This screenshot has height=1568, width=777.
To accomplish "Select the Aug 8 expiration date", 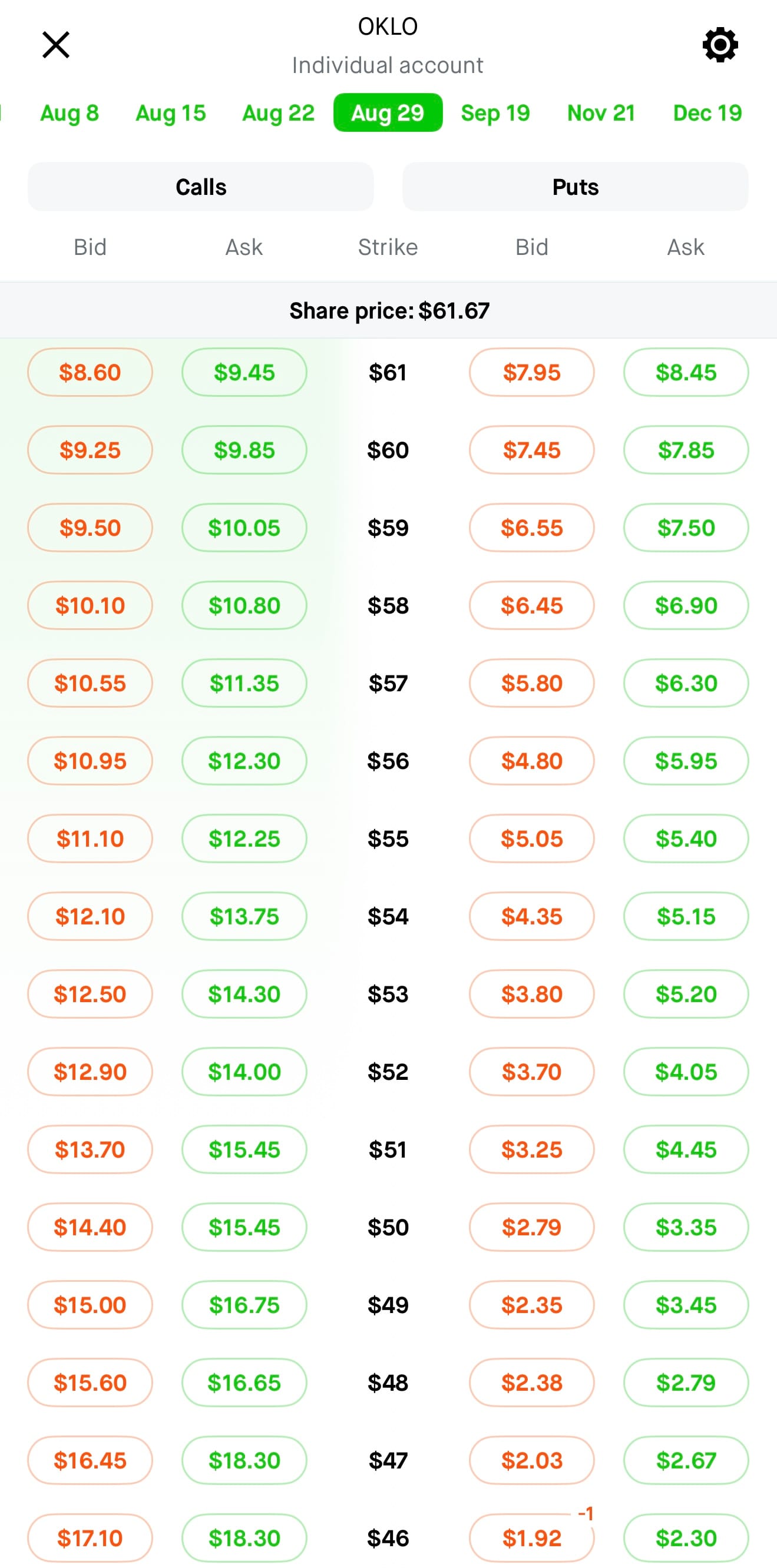I will coord(70,112).
